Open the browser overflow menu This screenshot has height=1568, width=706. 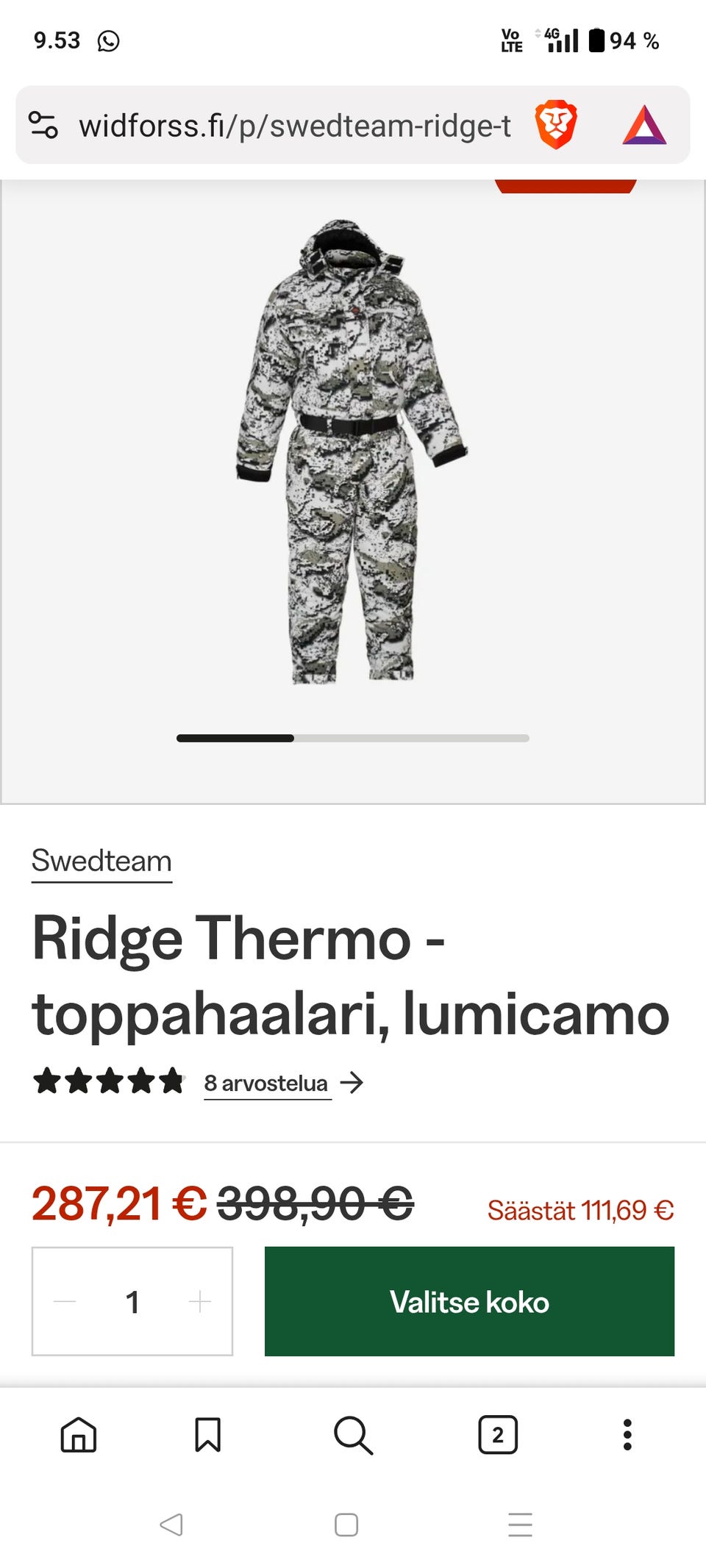click(627, 1434)
